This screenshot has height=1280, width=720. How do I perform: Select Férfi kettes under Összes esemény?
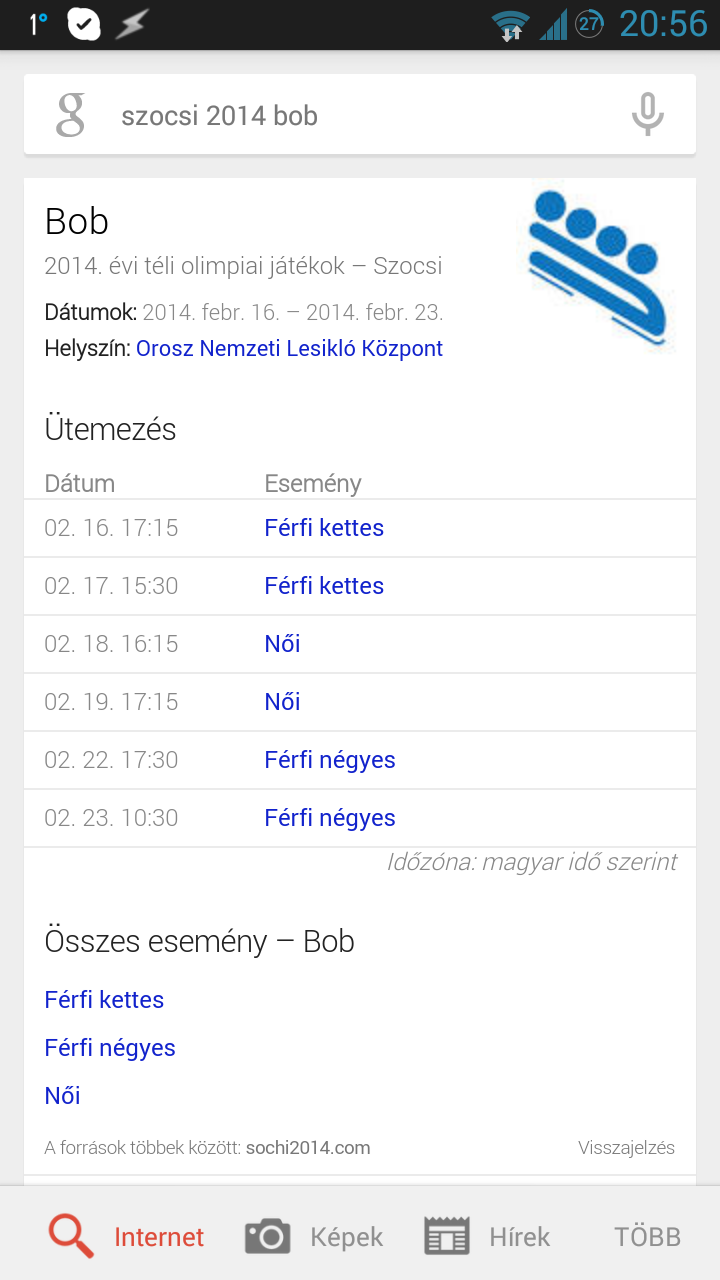[x=104, y=1000]
